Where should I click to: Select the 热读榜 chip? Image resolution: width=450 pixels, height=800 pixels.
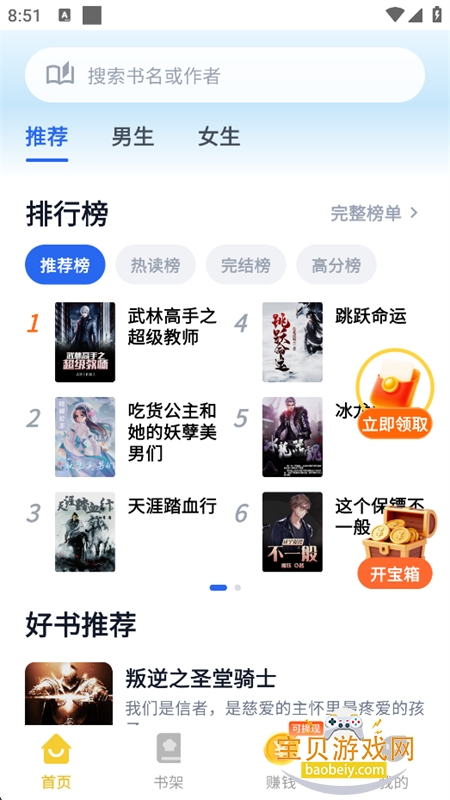pos(155,265)
